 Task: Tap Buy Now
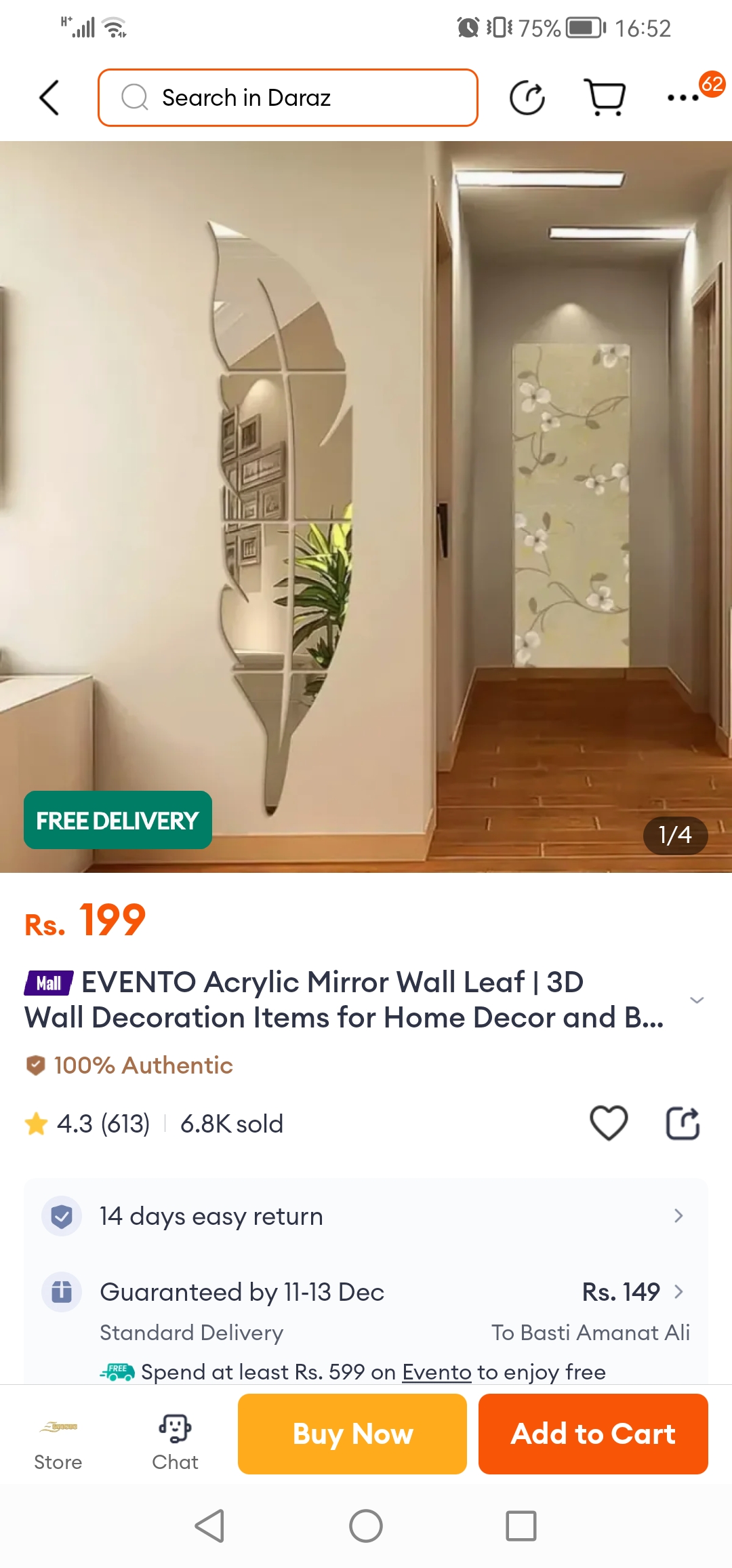352,1434
